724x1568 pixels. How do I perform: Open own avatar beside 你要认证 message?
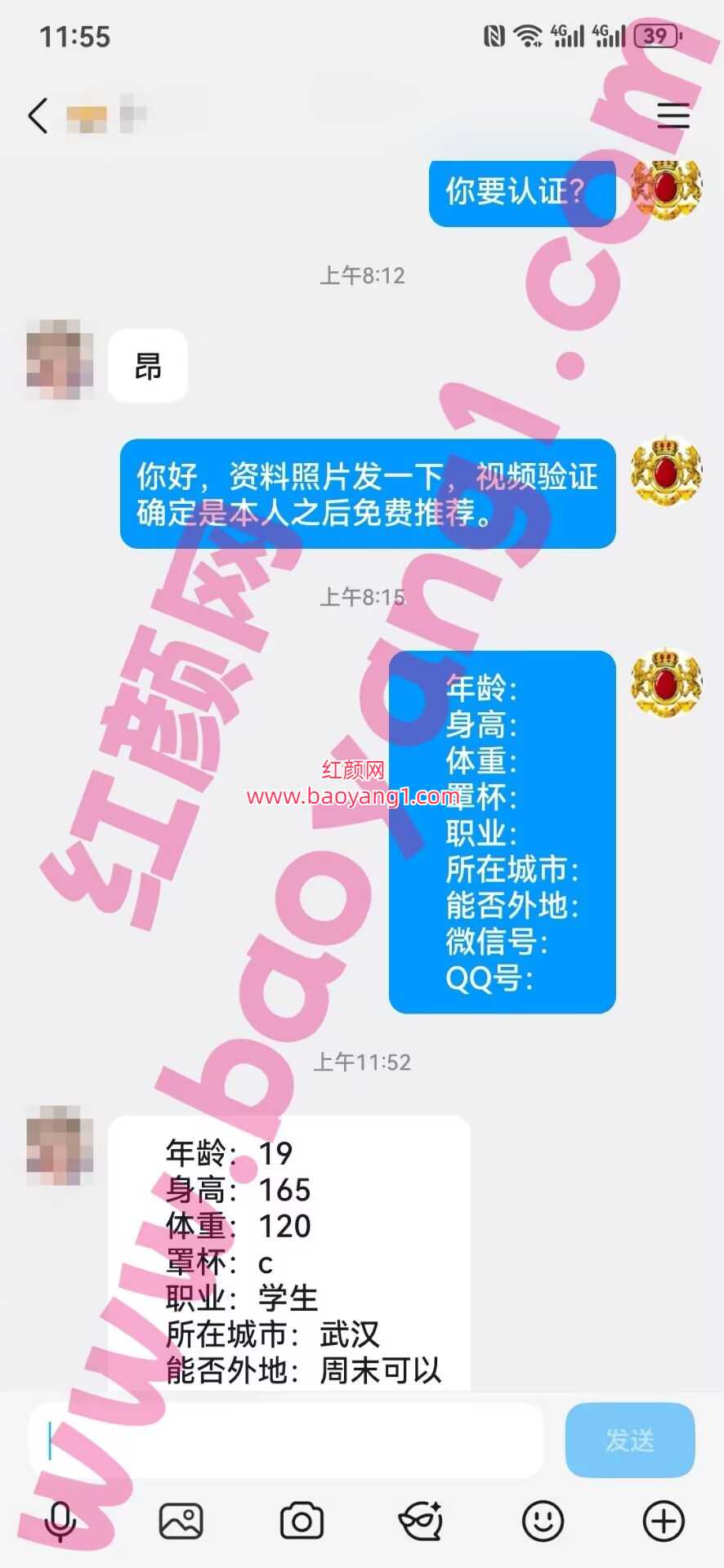click(666, 191)
